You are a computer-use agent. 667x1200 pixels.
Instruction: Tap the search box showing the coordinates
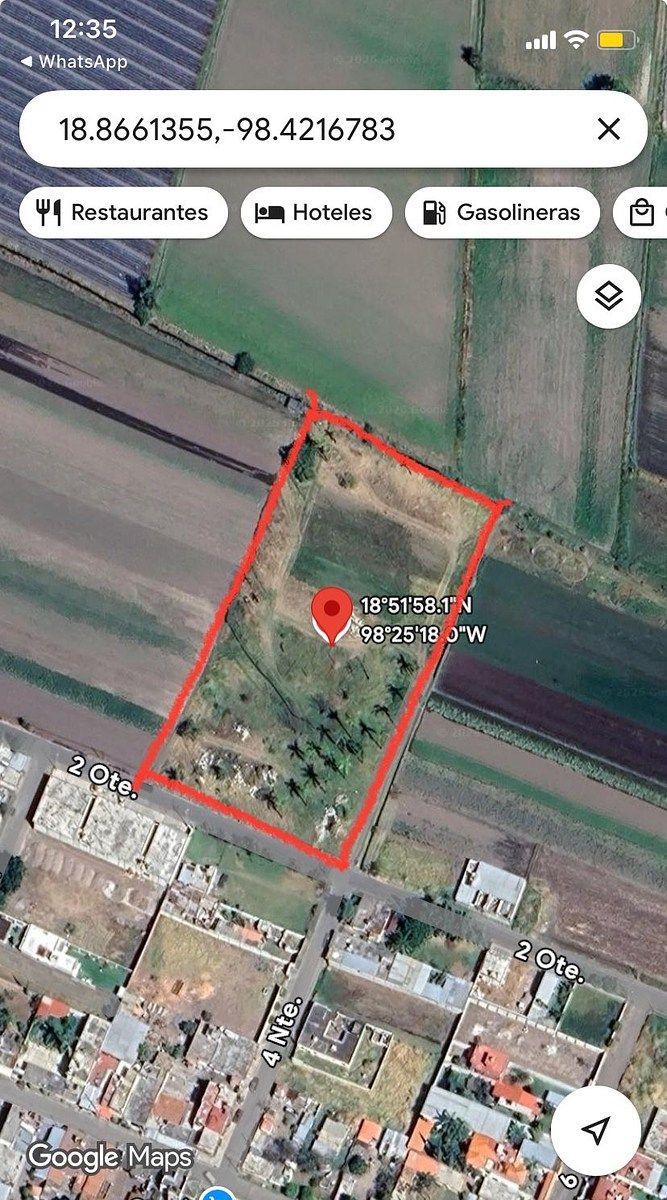(x=300, y=129)
